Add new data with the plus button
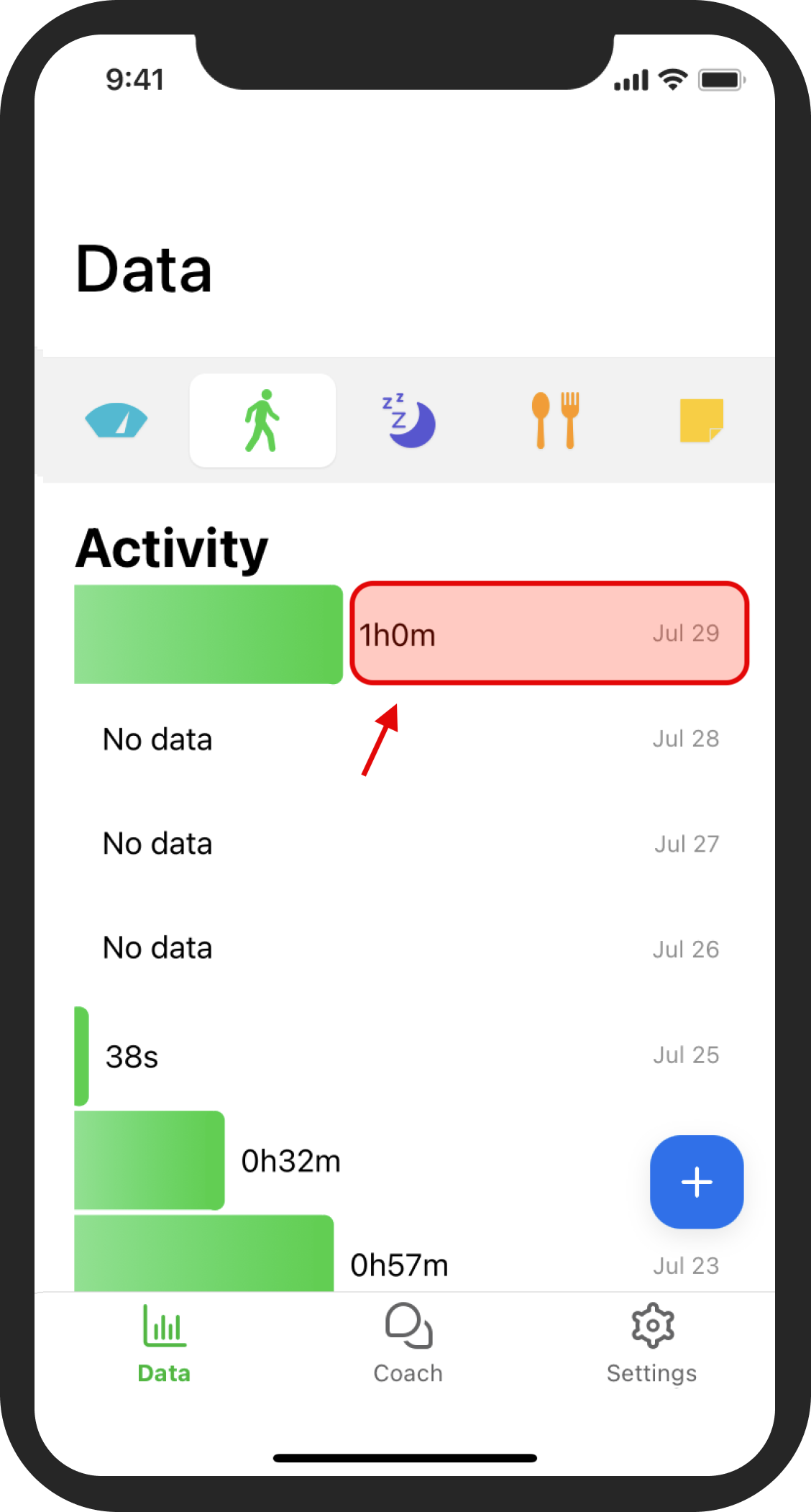 tap(697, 1182)
